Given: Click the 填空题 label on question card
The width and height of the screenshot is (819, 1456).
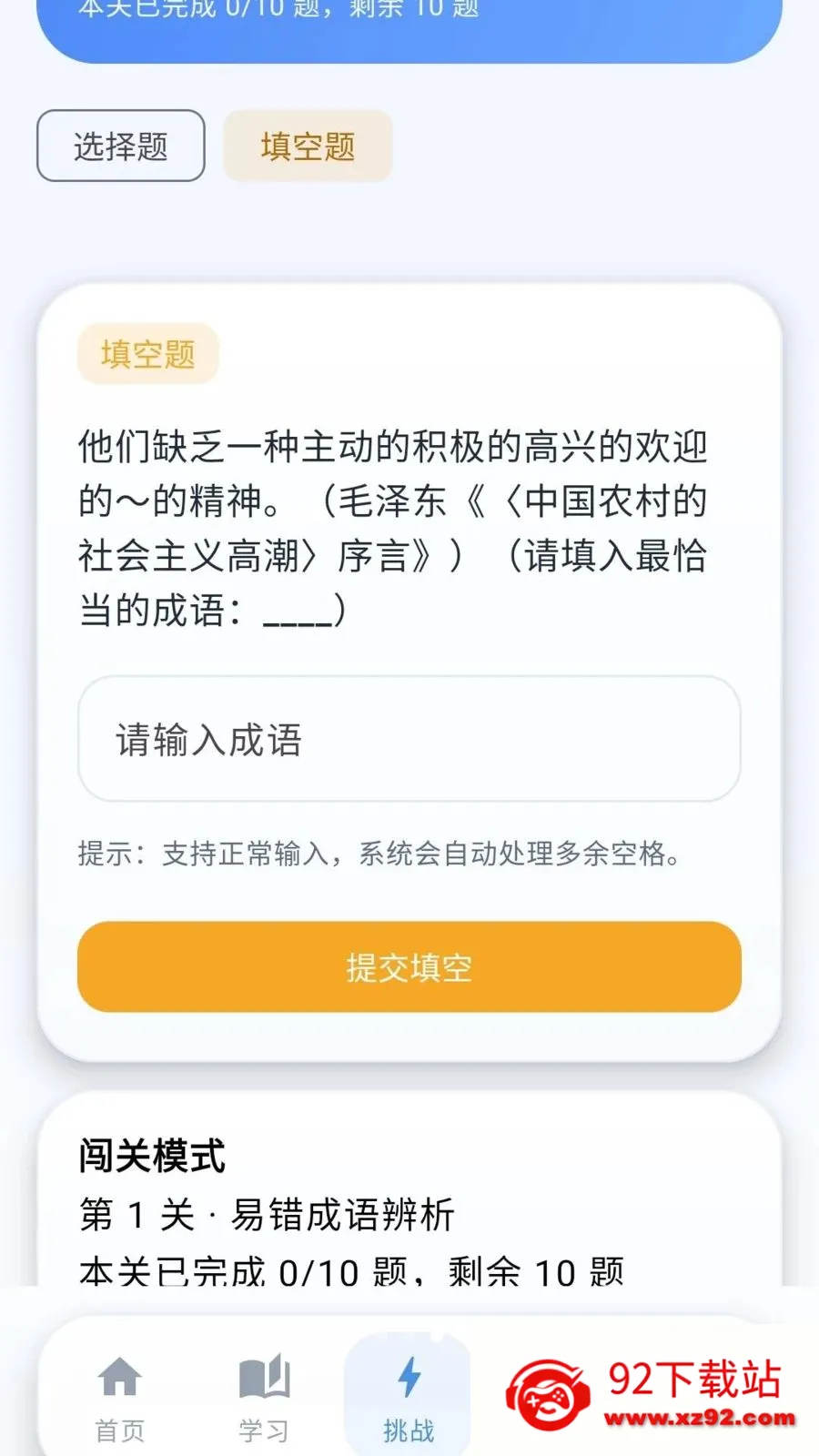Looking at the screenshot, I should click(x=148, y=355).
